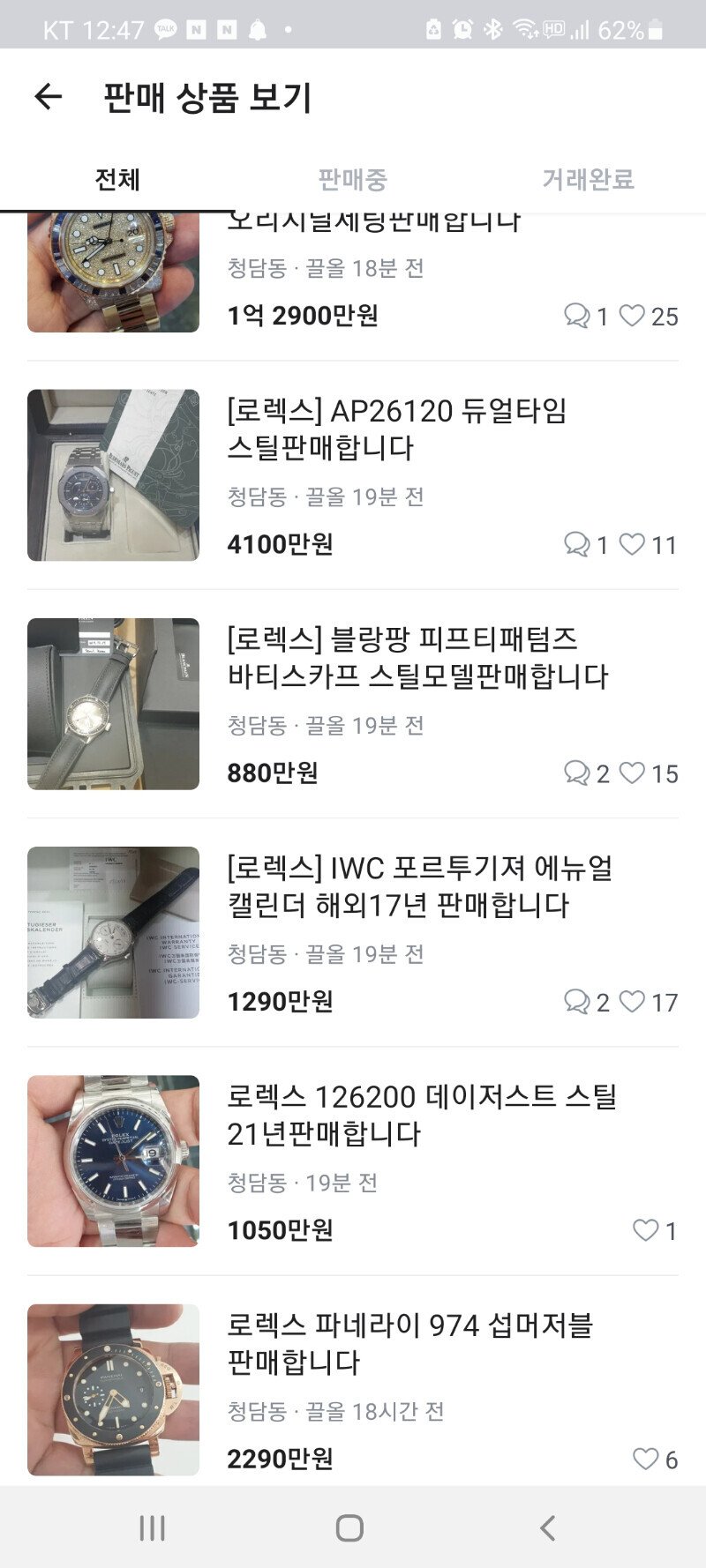This screenshot has height=1568, width=706.
Task: Switch to the 전체 tab
Action: (117, 180)
